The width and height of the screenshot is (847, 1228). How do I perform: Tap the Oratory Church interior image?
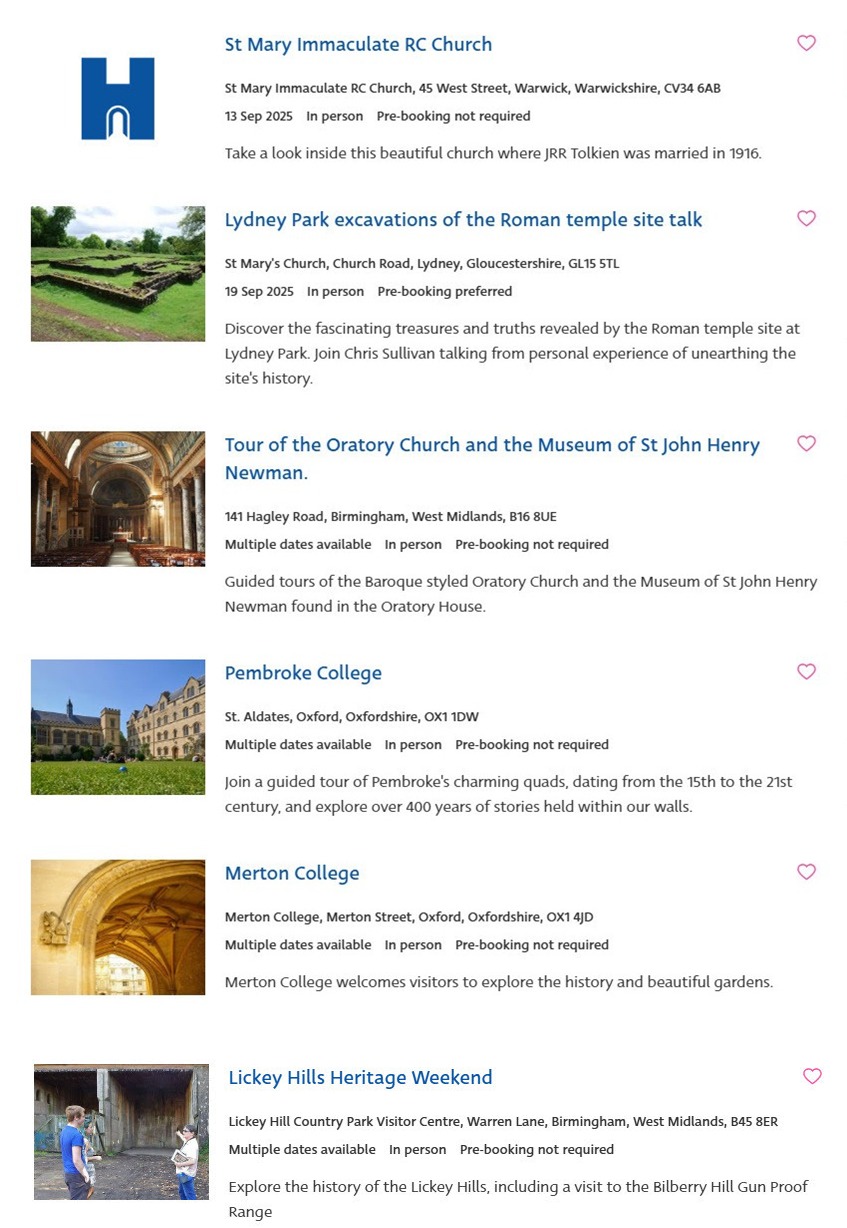118,499
